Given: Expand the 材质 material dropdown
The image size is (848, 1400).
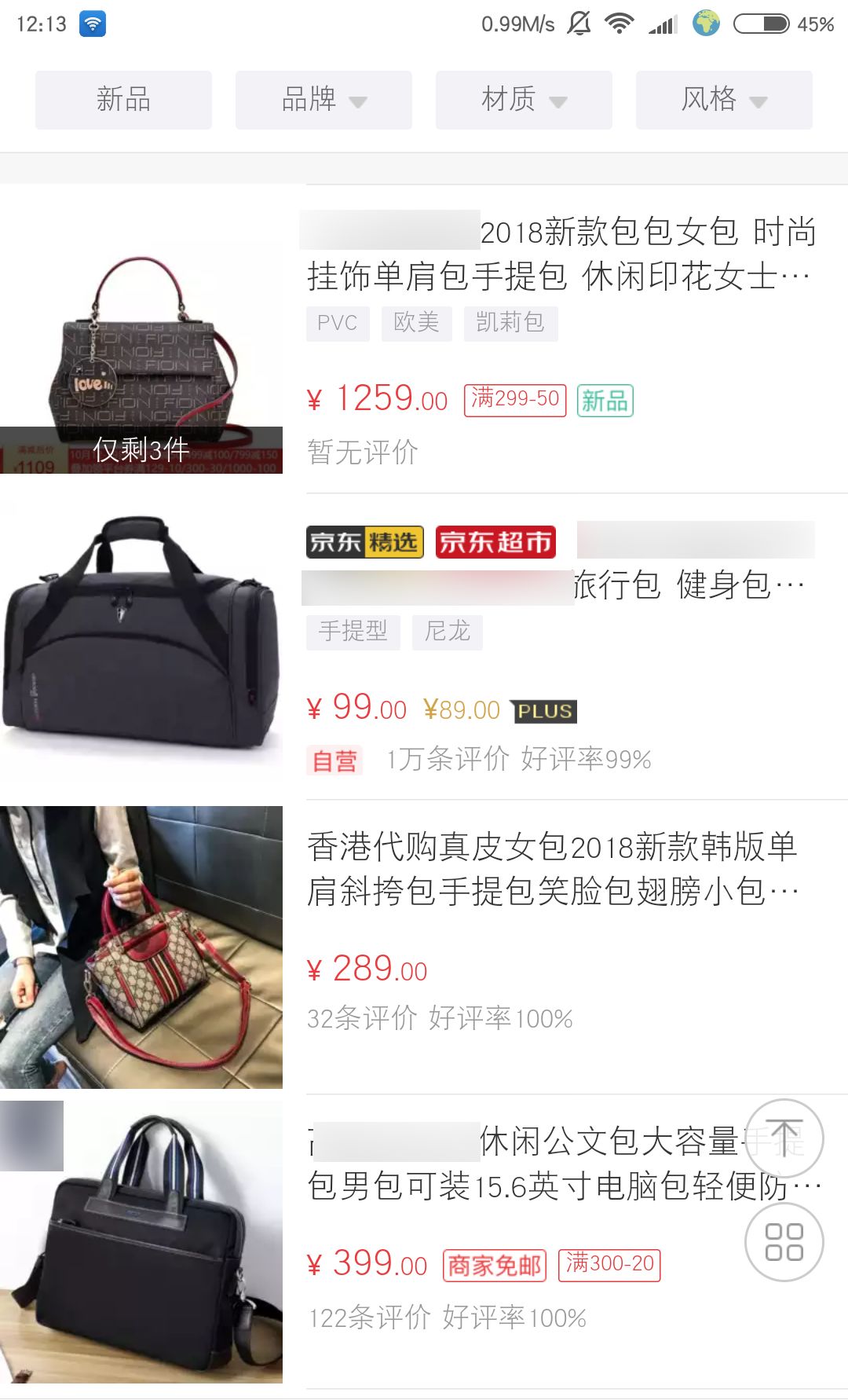Looking at the screenshot, I should coord(523,99).
